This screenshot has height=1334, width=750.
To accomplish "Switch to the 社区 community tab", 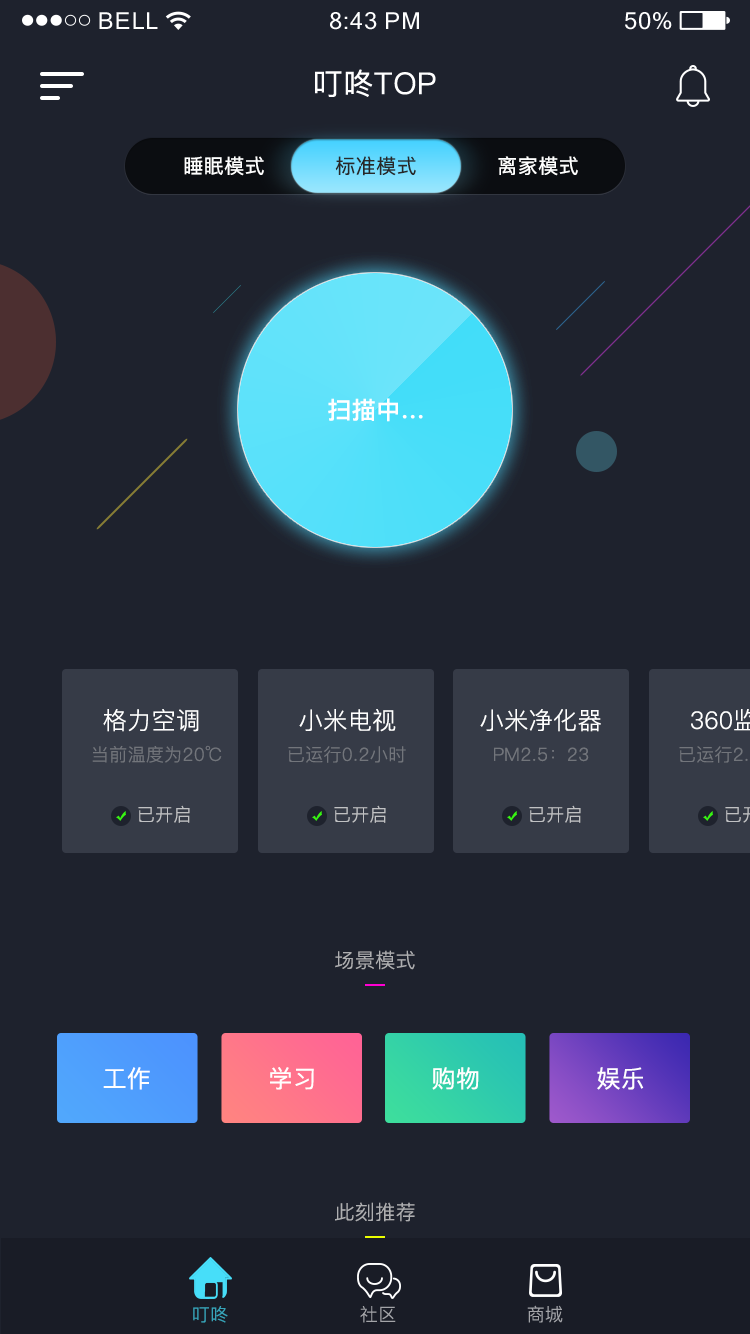I will pos(378,1290).
